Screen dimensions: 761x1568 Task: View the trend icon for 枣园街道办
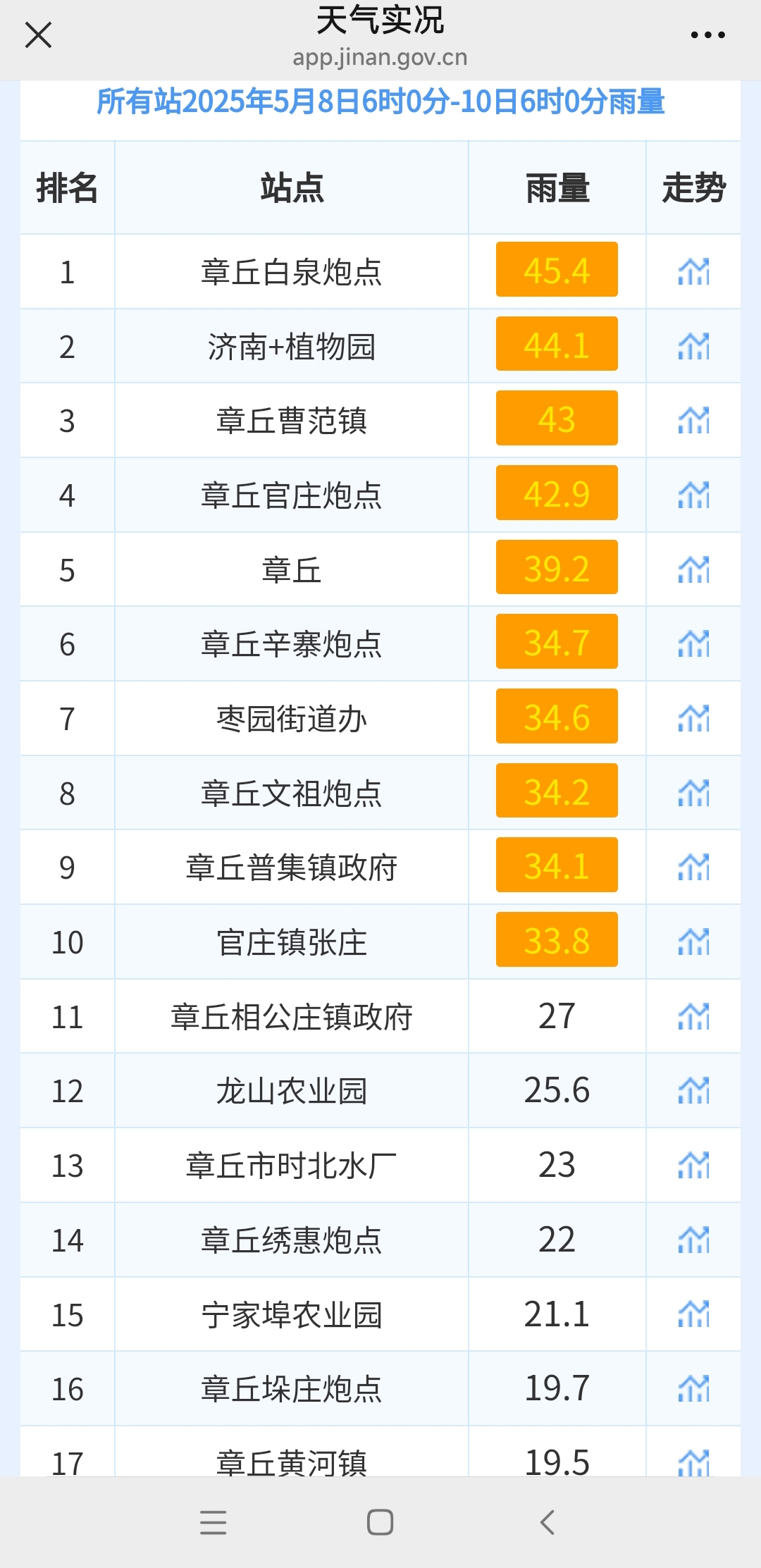coord(693,718)
